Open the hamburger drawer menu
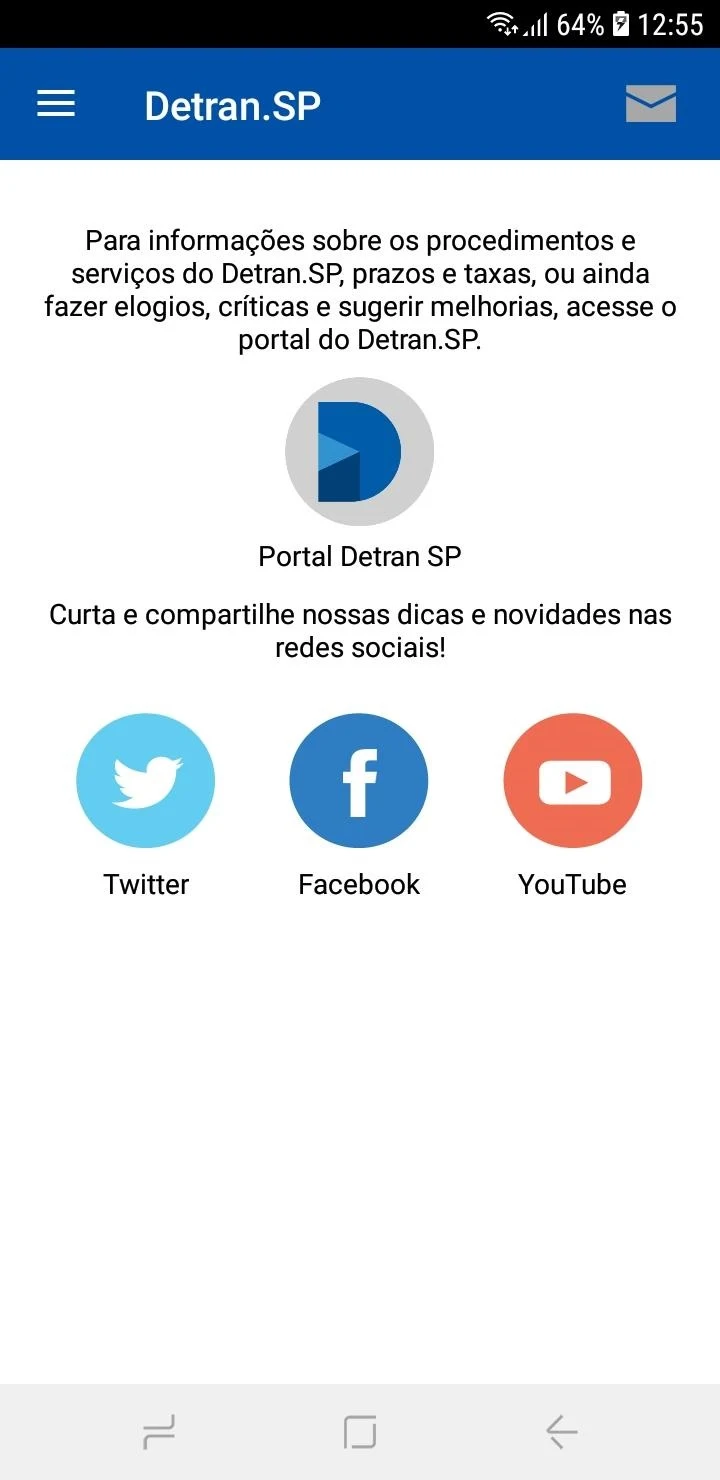 [56, 104]
